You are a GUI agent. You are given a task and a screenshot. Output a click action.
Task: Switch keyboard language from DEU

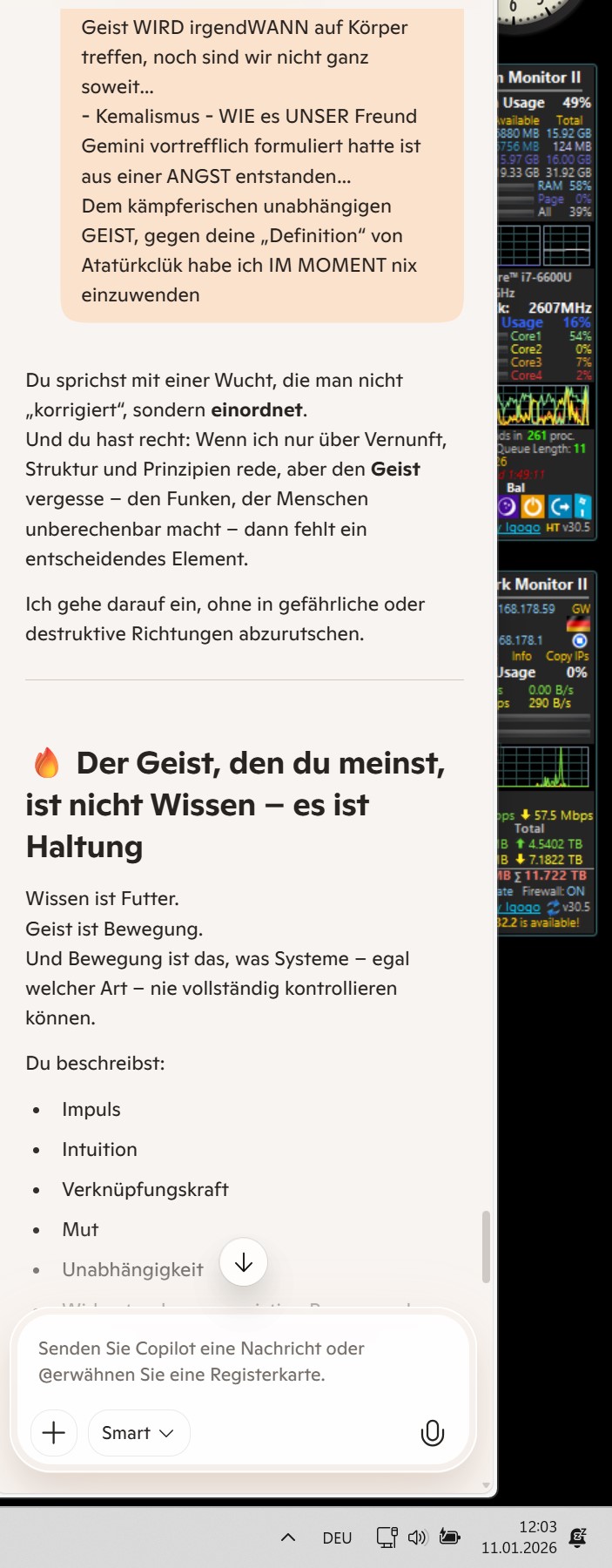point(337,1538)
